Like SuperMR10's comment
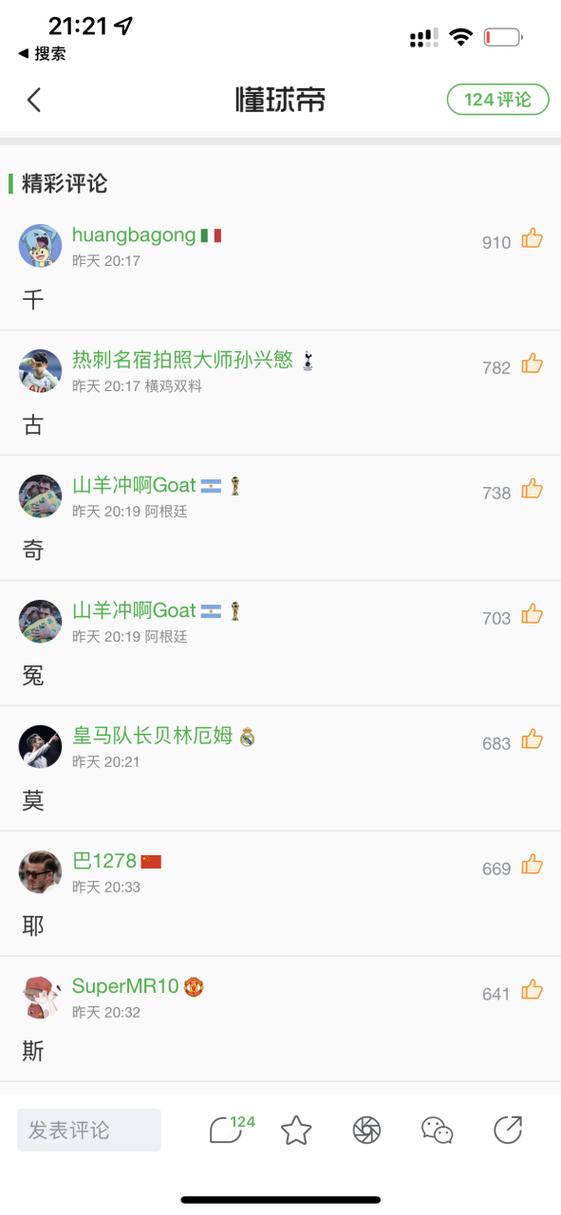The height and width of the screenshot is (1215, 561). pos(532,990)
